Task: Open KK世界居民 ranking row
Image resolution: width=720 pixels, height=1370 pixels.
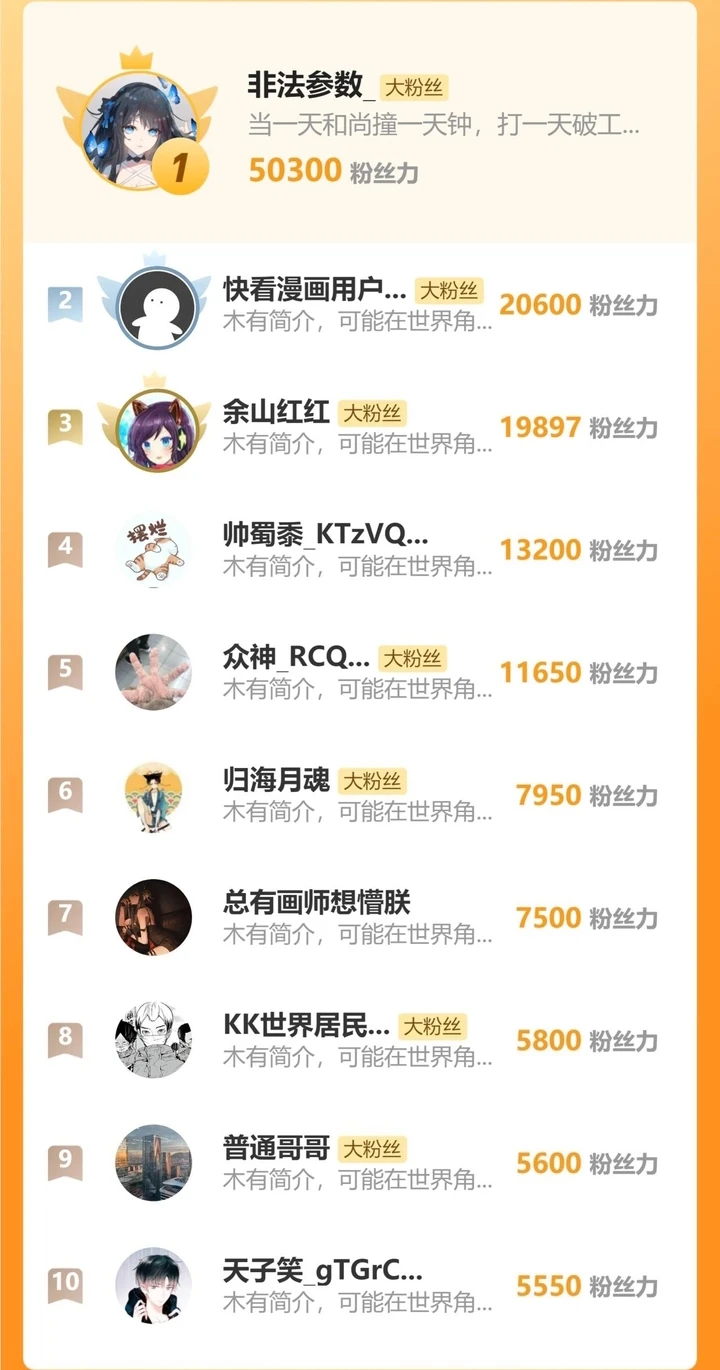Action: (306, 1026)
